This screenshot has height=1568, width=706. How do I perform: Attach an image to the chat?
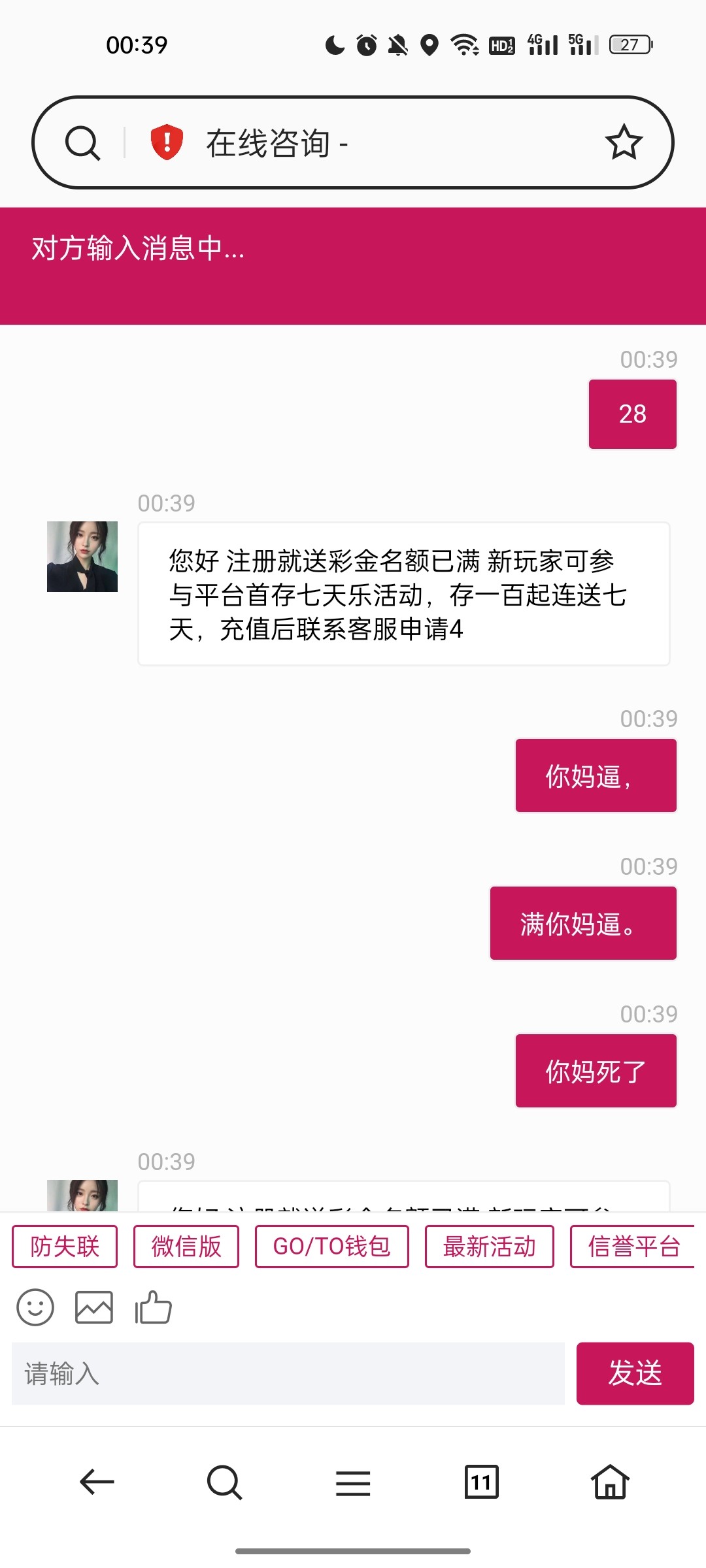94,1307
